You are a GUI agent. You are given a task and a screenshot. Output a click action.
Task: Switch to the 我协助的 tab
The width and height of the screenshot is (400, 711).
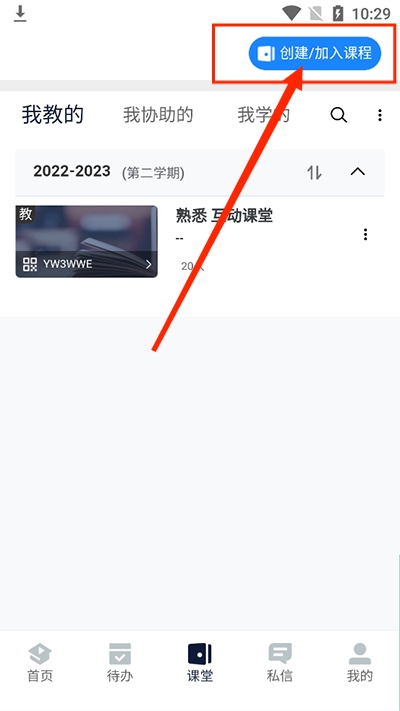pos(158,115)
